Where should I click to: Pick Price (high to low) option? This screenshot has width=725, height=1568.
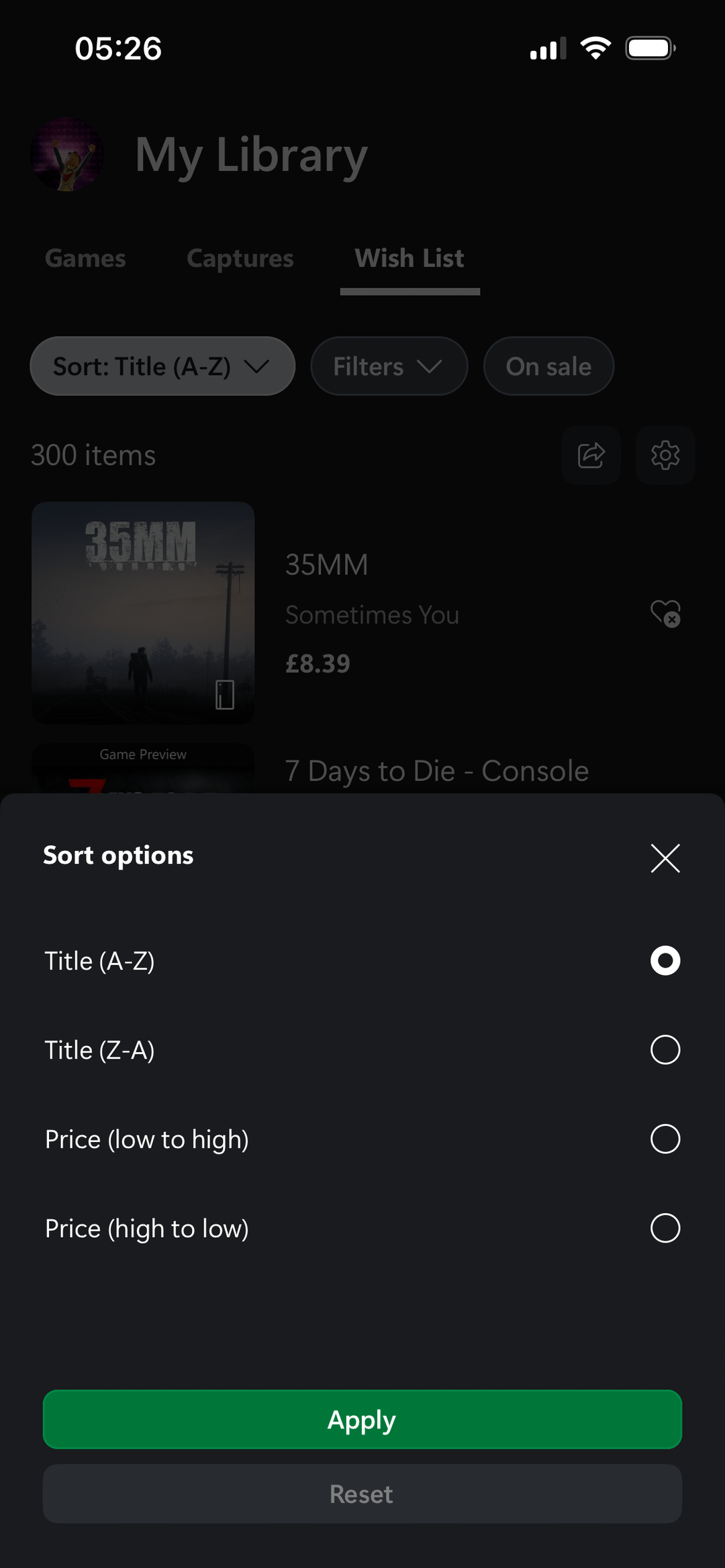coord(665,1229)
